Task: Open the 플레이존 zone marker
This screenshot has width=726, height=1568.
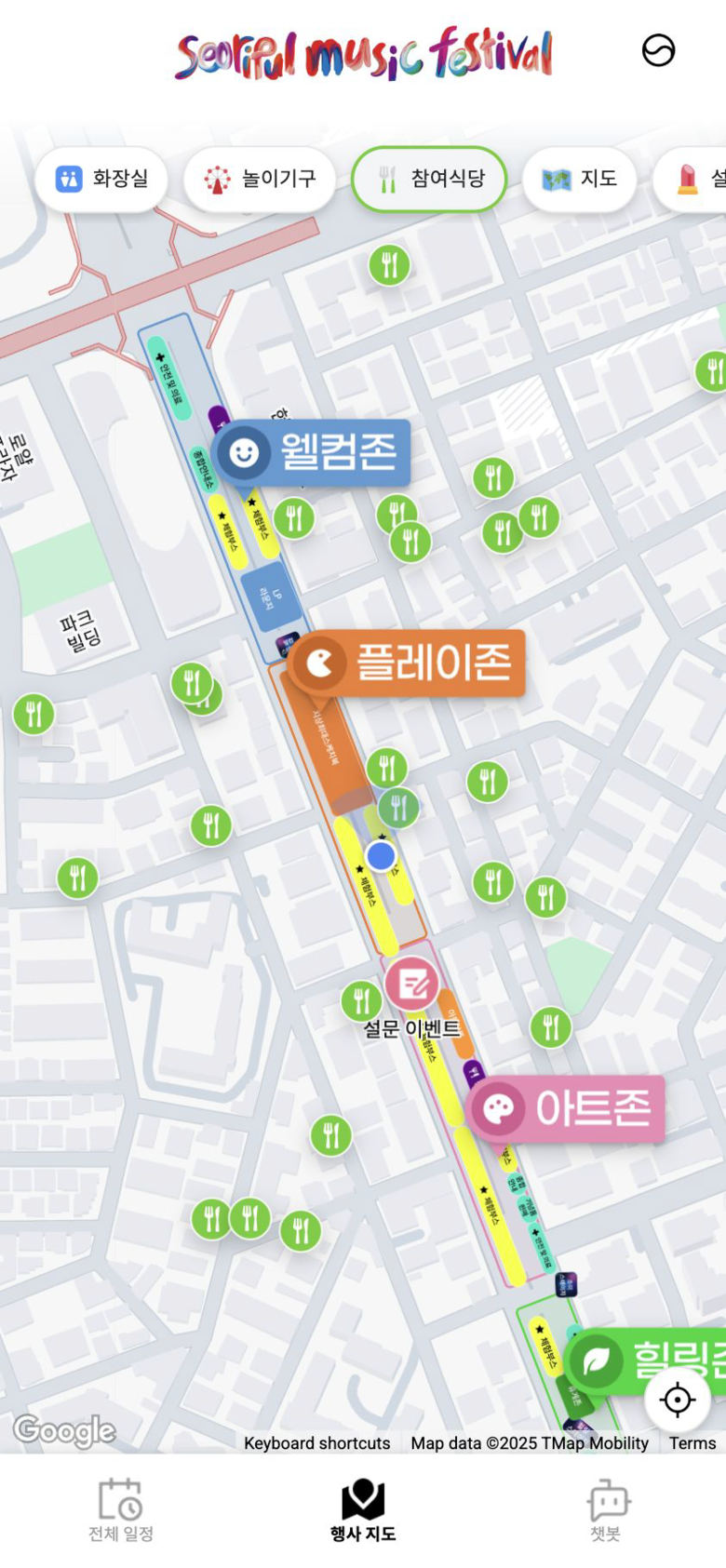Action: point(408,663)
